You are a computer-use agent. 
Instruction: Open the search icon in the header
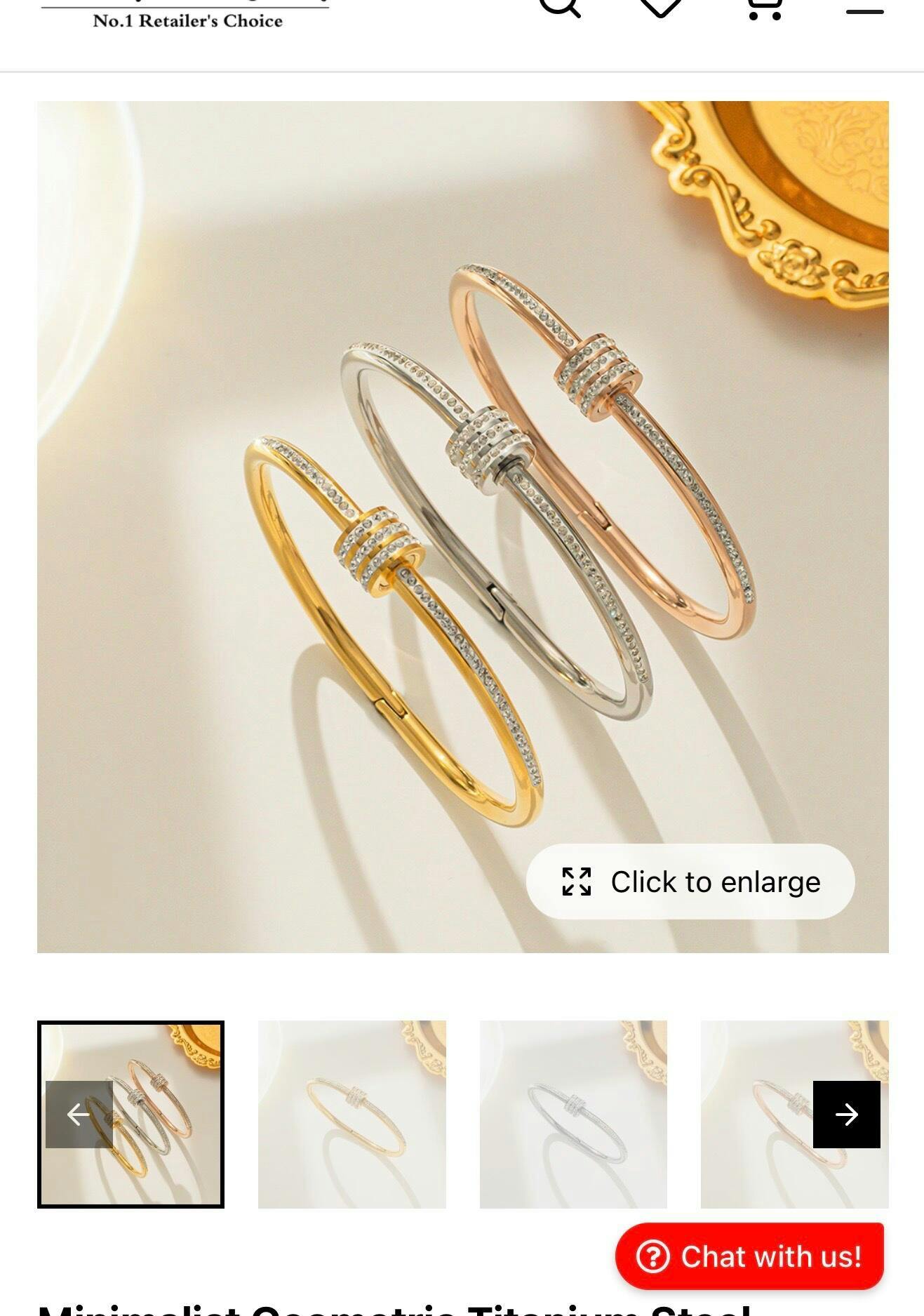click(560, 6)
